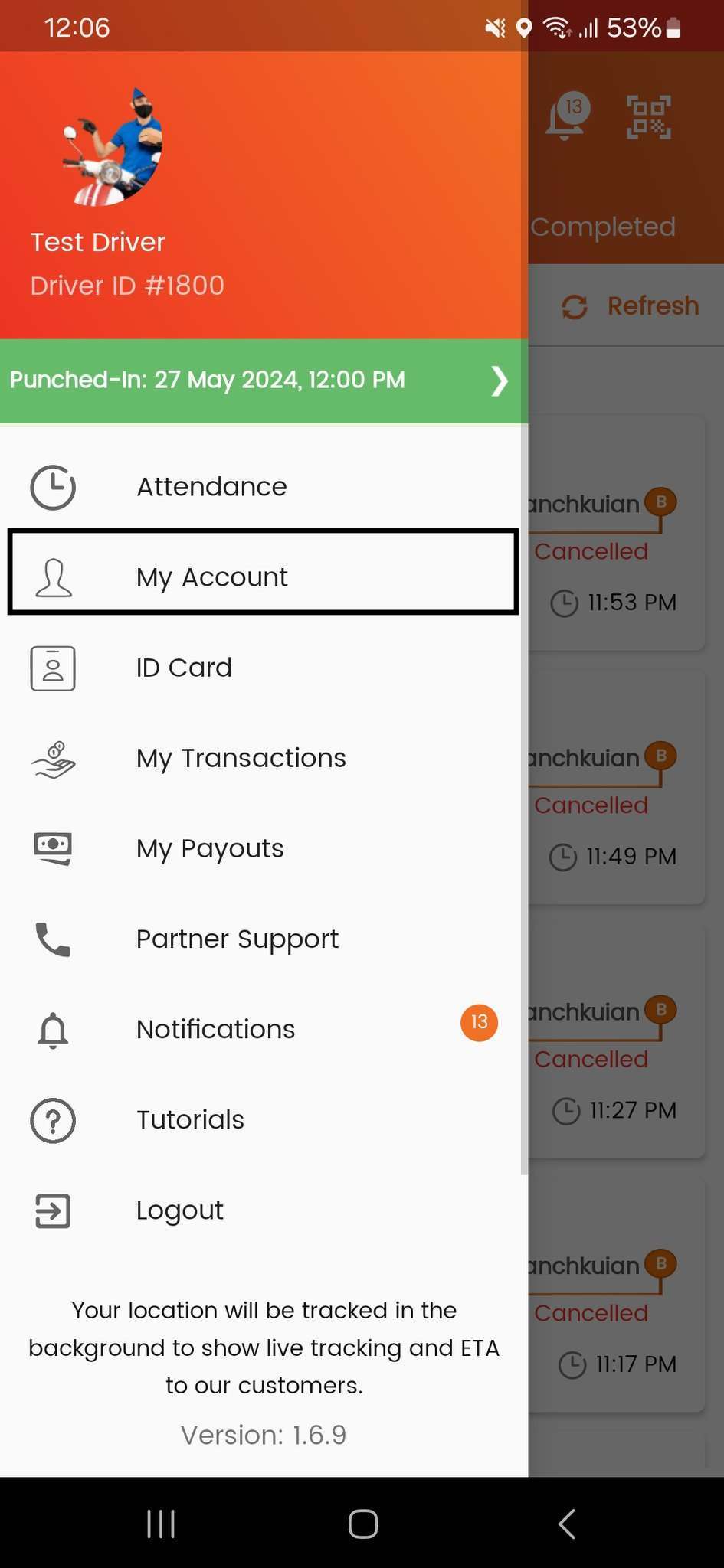The image size is (724, 1568).
Task: Tap the orange notification count badge showing 13
Action: [479, 1023]
